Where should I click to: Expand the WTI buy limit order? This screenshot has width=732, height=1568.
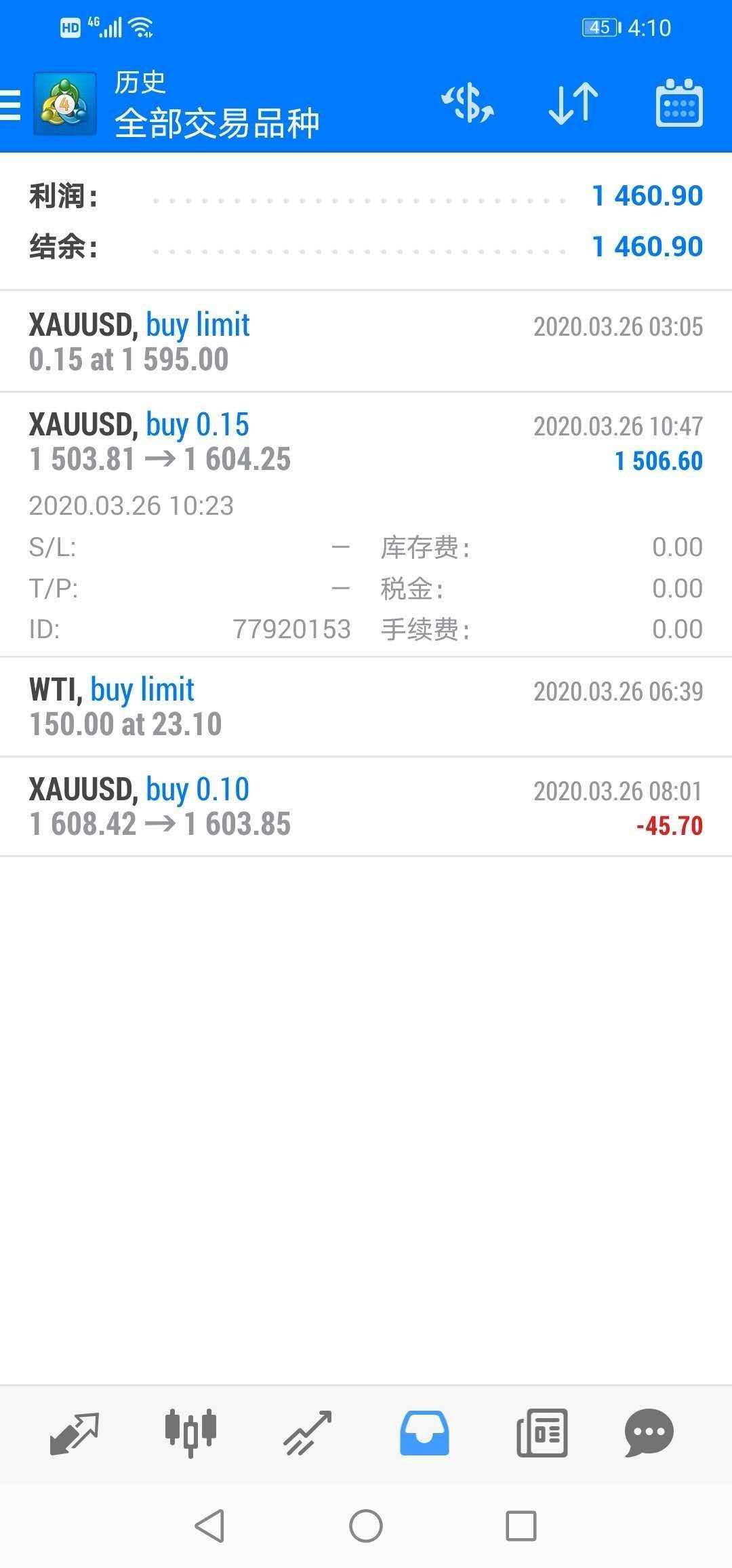click(366, 707)
